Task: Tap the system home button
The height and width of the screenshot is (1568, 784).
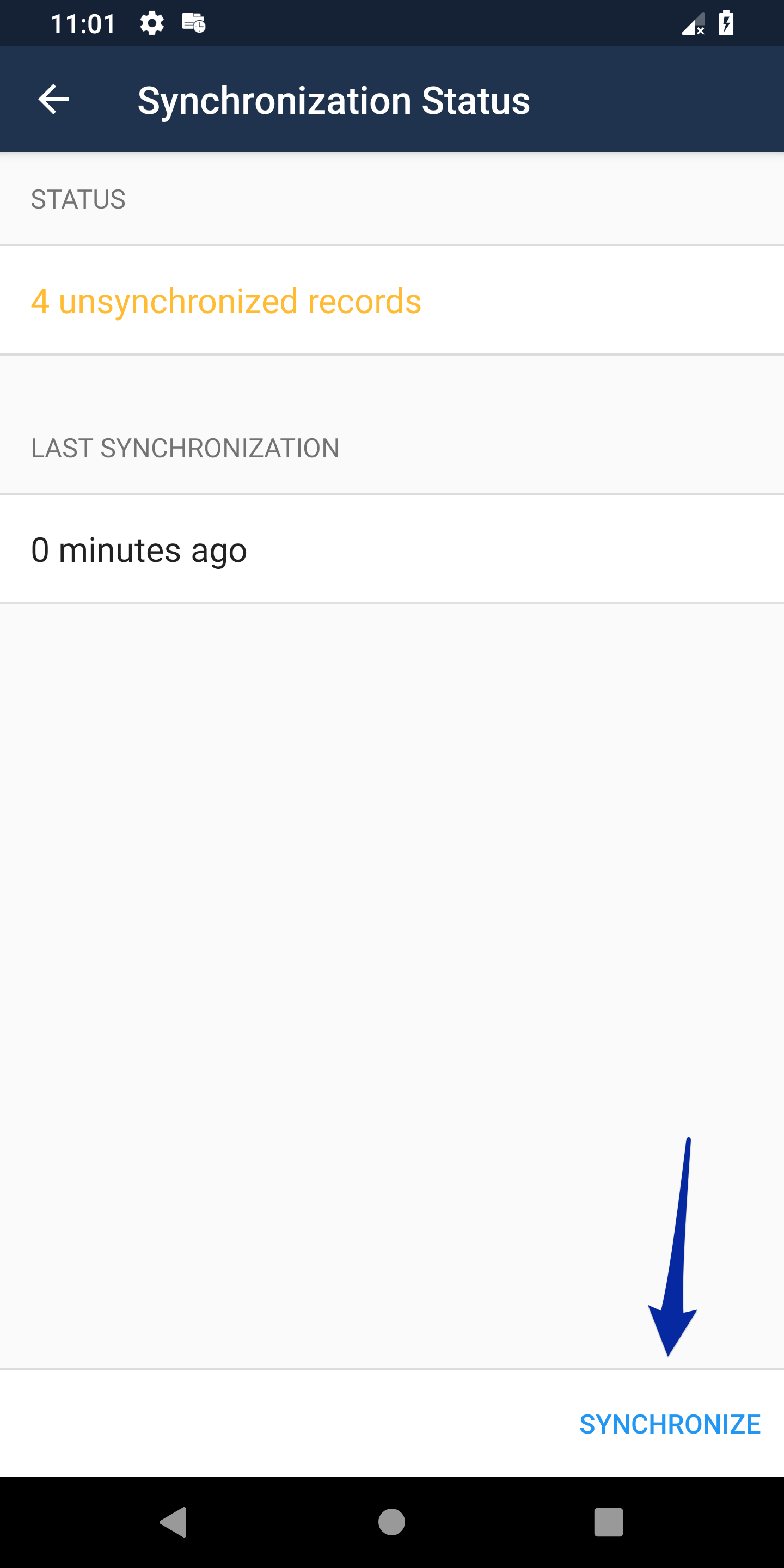Action: [x=391, y=1522]
